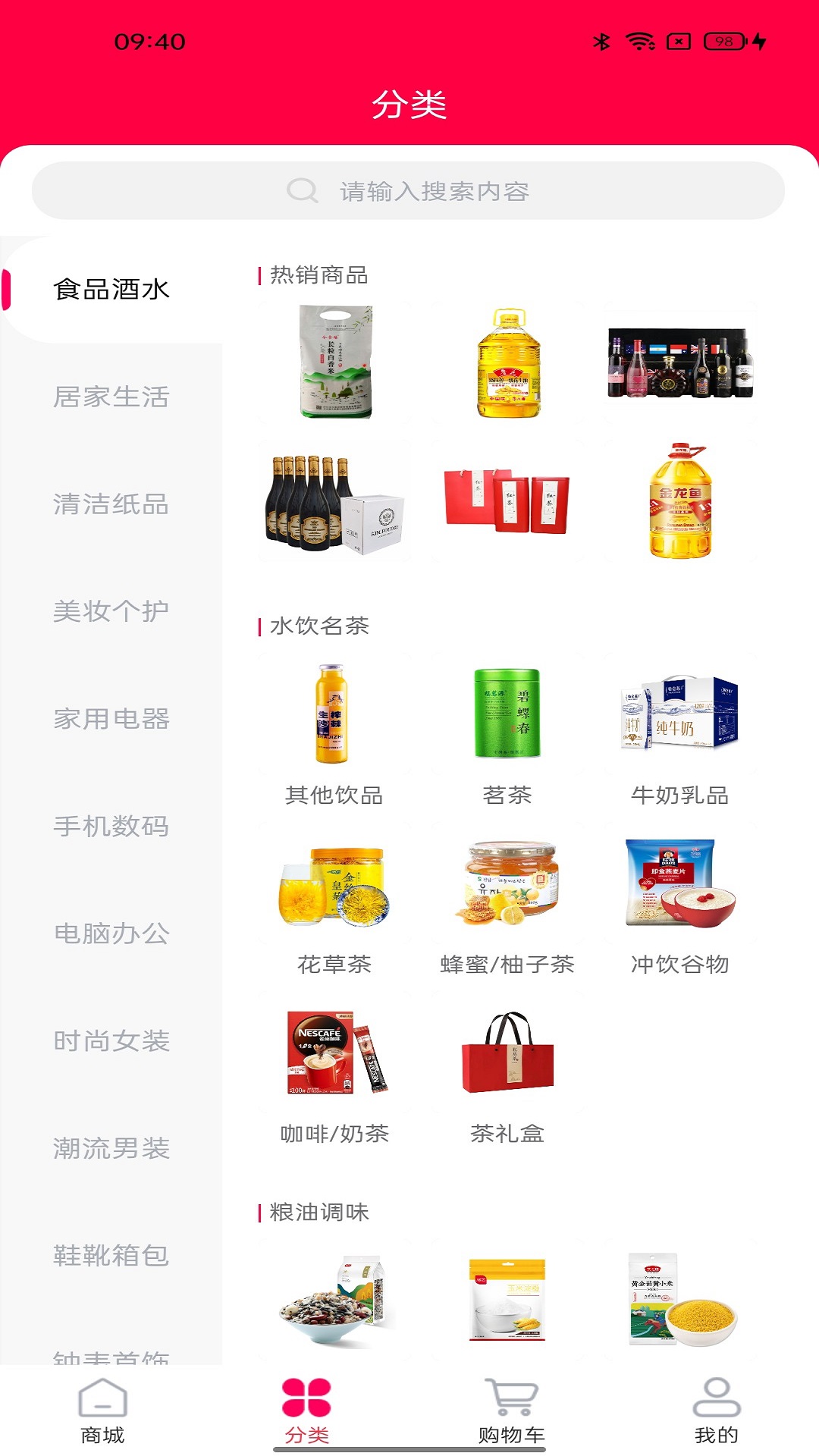Open the 购物车 shopping cart
Screen dimensions: 819x1456
pos(512,1410)
